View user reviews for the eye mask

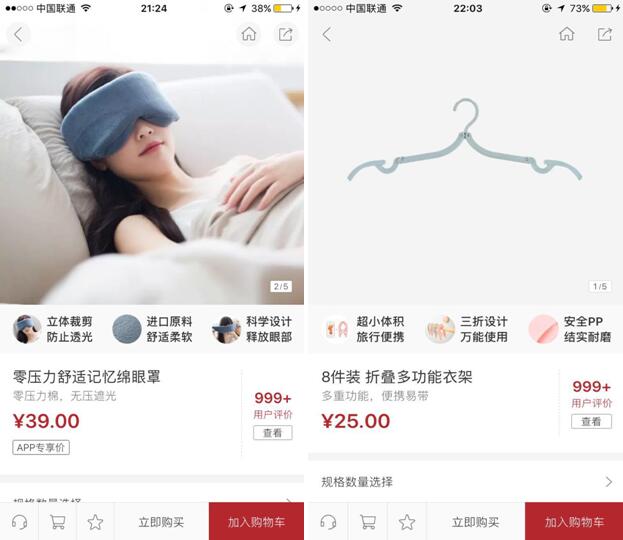click(x=273, y=433)
